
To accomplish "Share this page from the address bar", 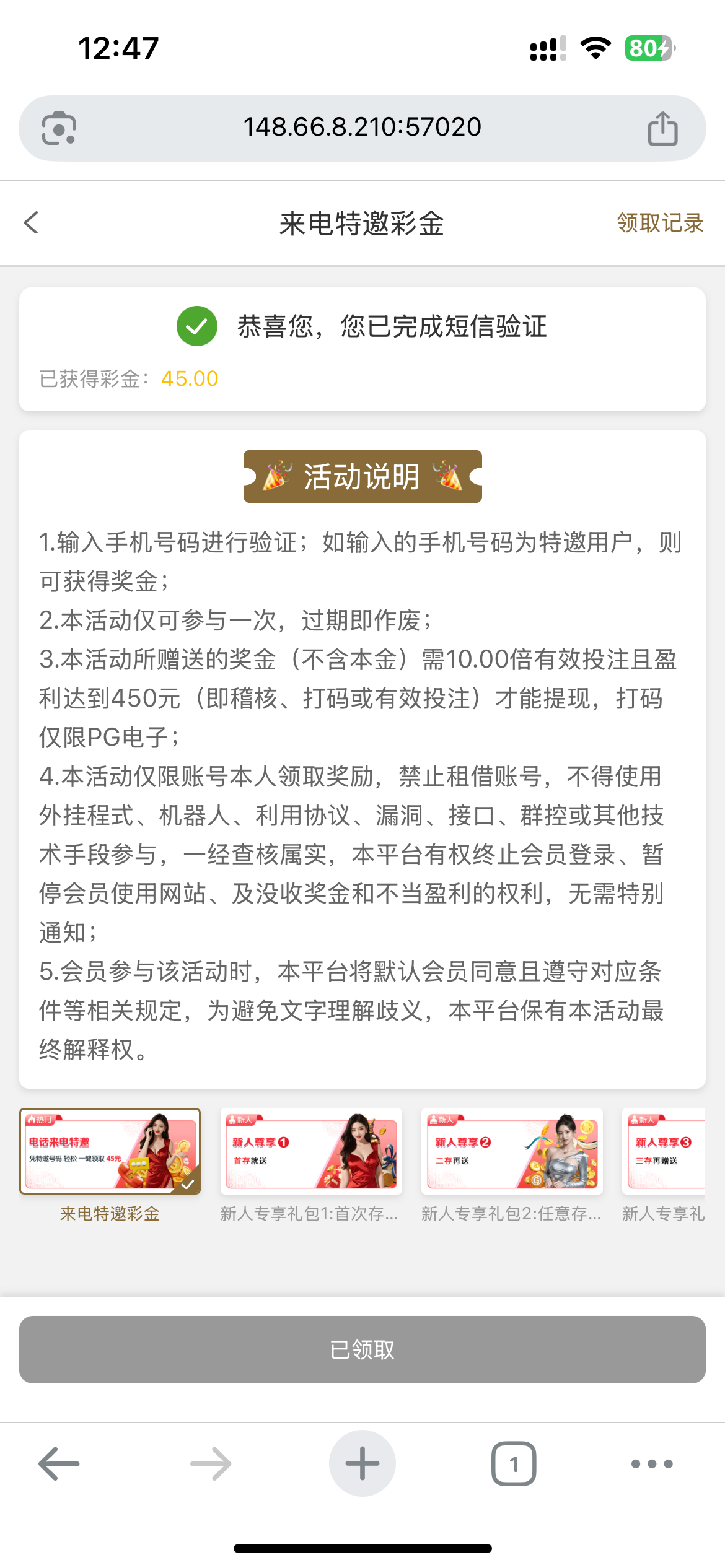I will (662, 128).
